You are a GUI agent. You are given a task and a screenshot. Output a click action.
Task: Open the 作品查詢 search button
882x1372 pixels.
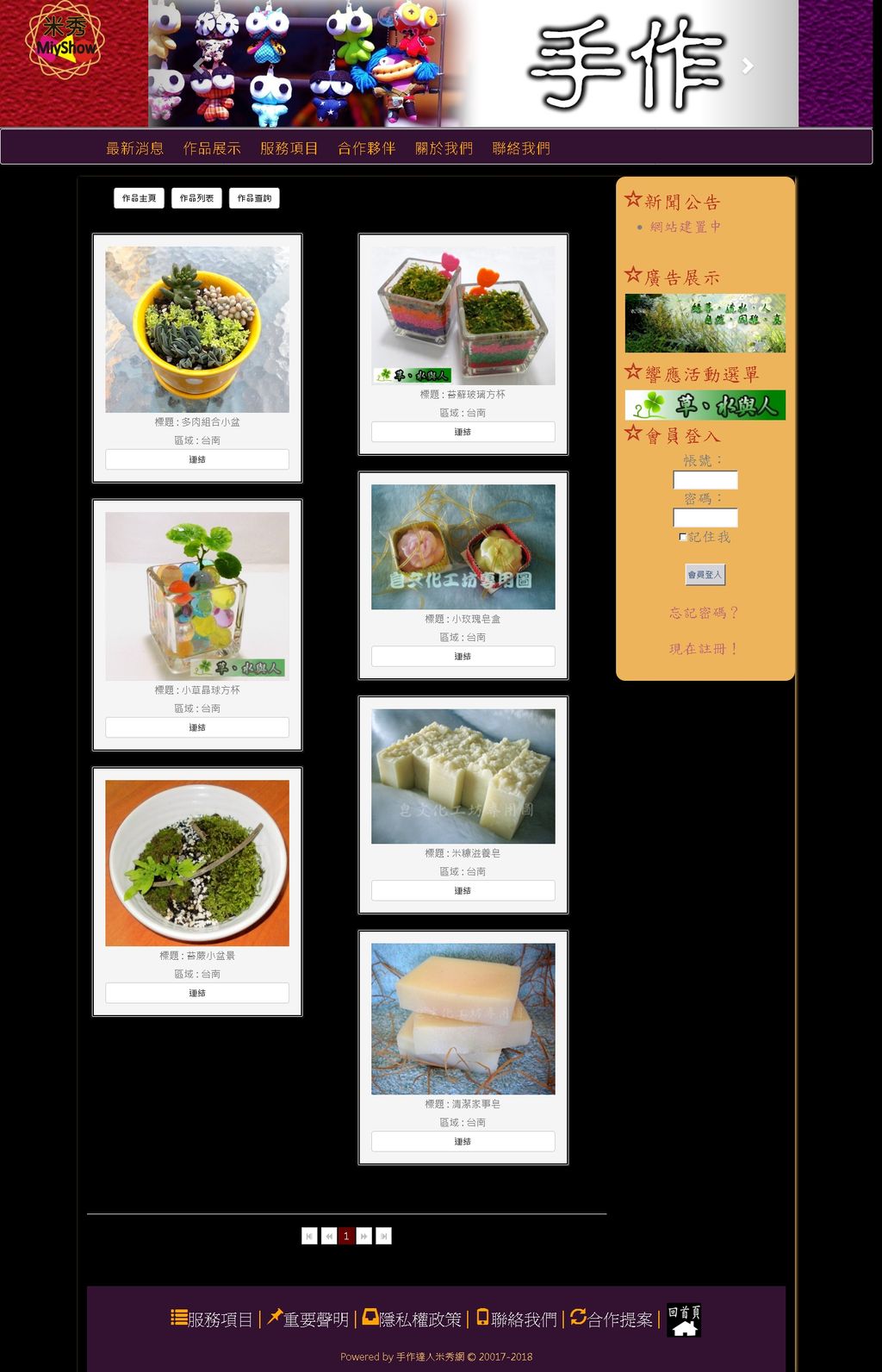point(254,198)
